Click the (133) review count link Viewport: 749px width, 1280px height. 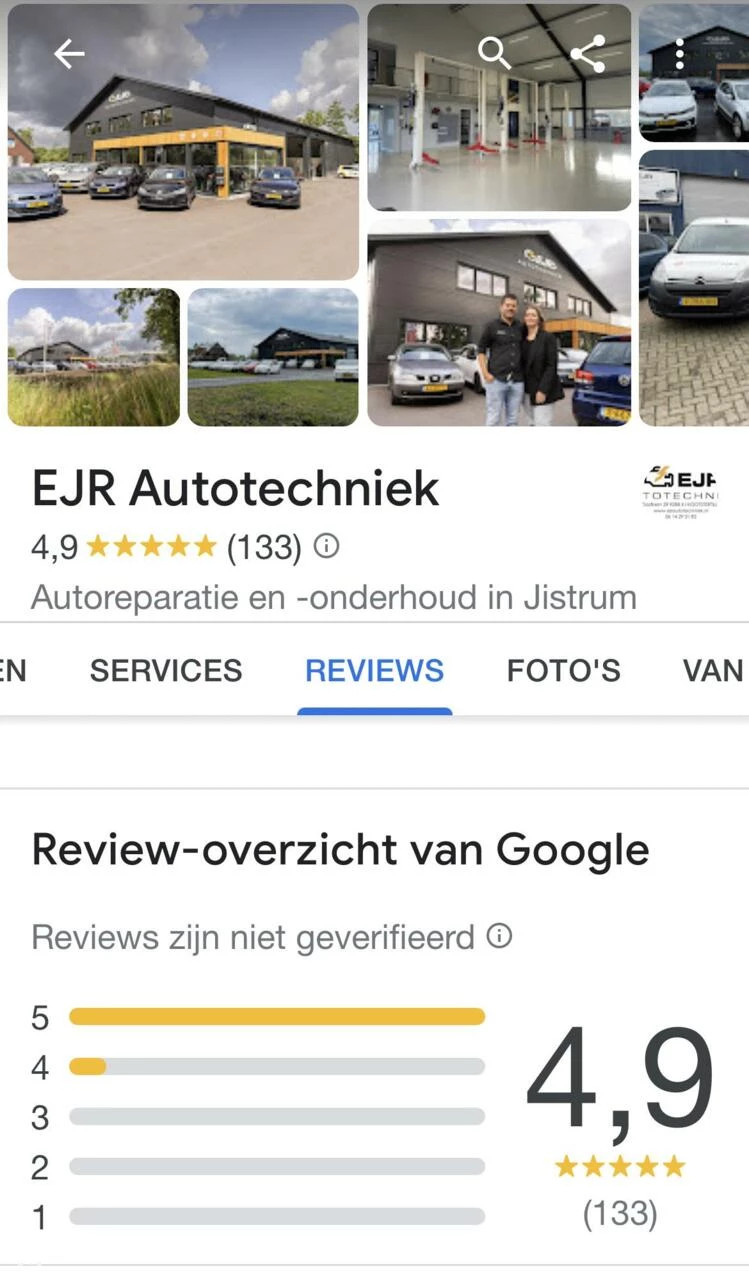point(619,1213)
